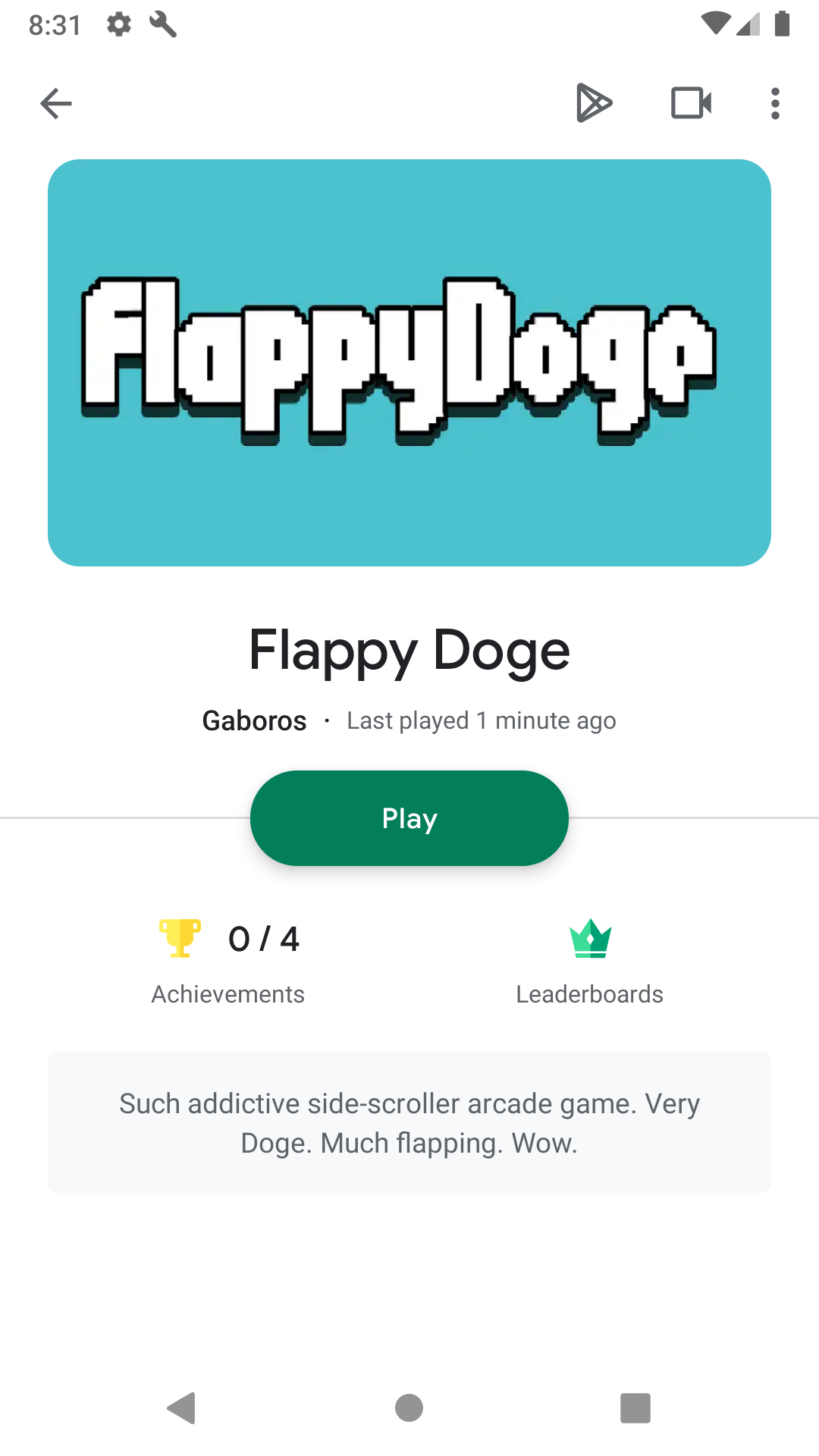Open the three-dot overflow menu
Viewport: 819px width, 1456px height.
pos(774,104)
